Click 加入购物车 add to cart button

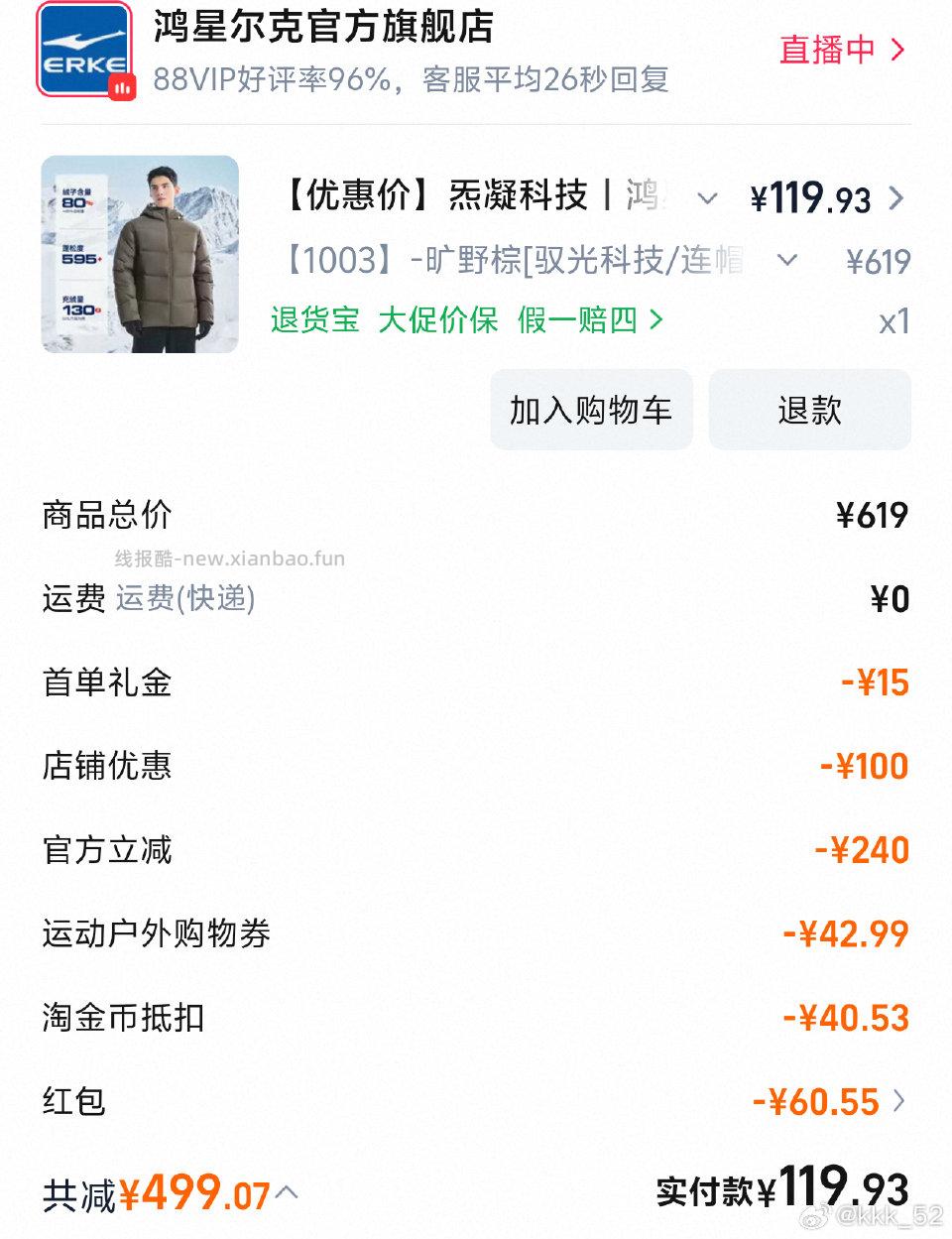point(590,409)
